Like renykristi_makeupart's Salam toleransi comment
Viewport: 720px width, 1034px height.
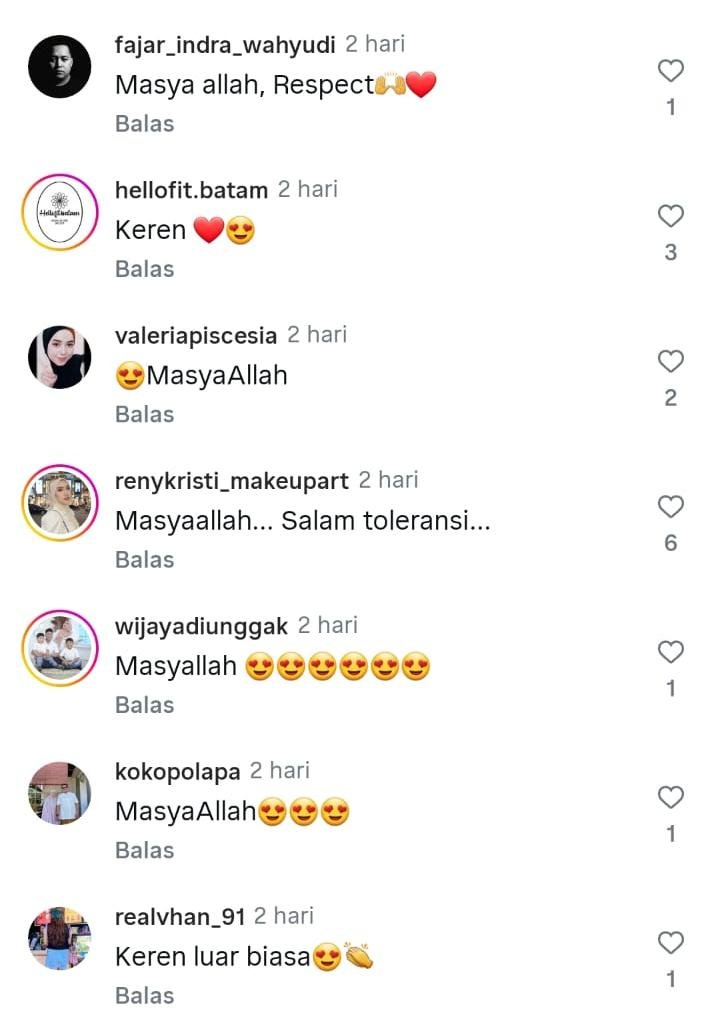tap(671, 507)
